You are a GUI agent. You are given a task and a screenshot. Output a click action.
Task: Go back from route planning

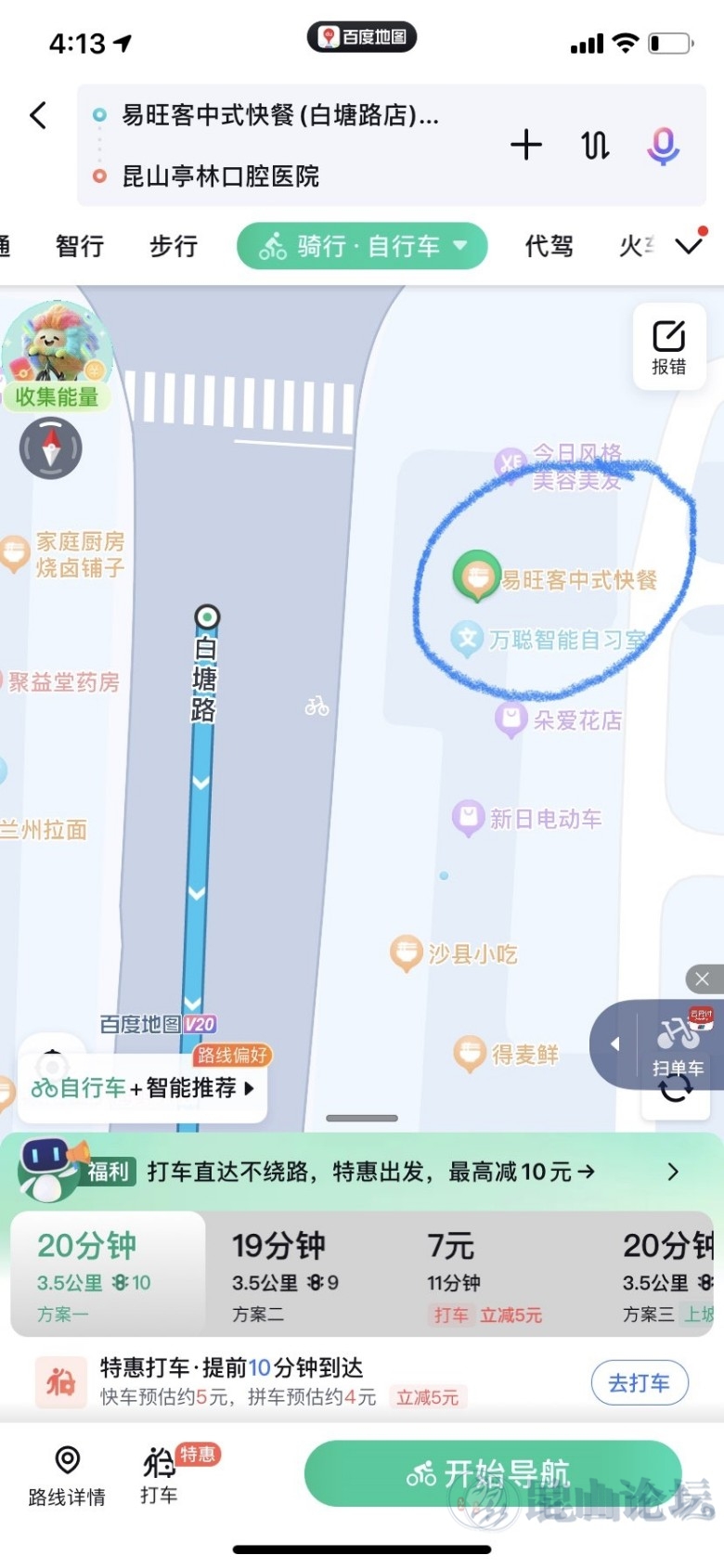coord(38,116)
